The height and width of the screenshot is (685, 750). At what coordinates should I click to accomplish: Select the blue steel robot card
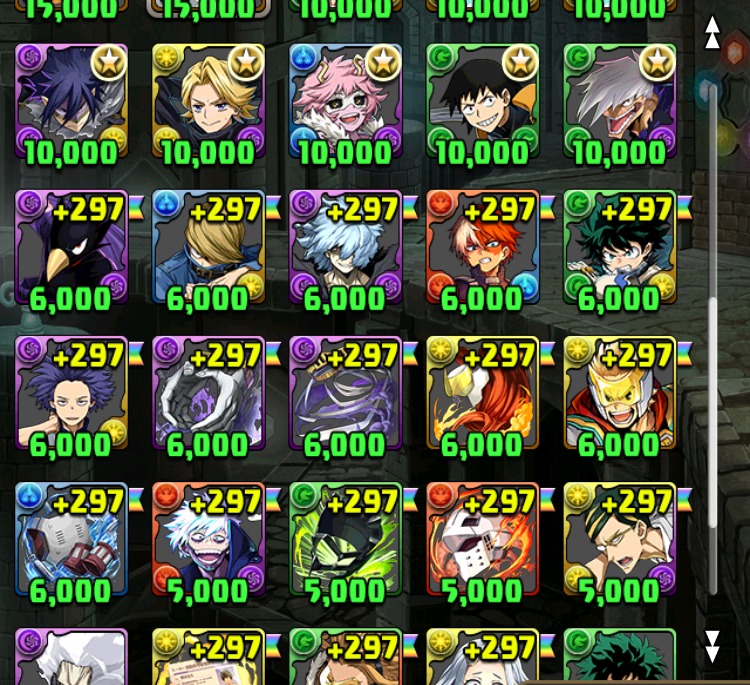tap(71, 540)
